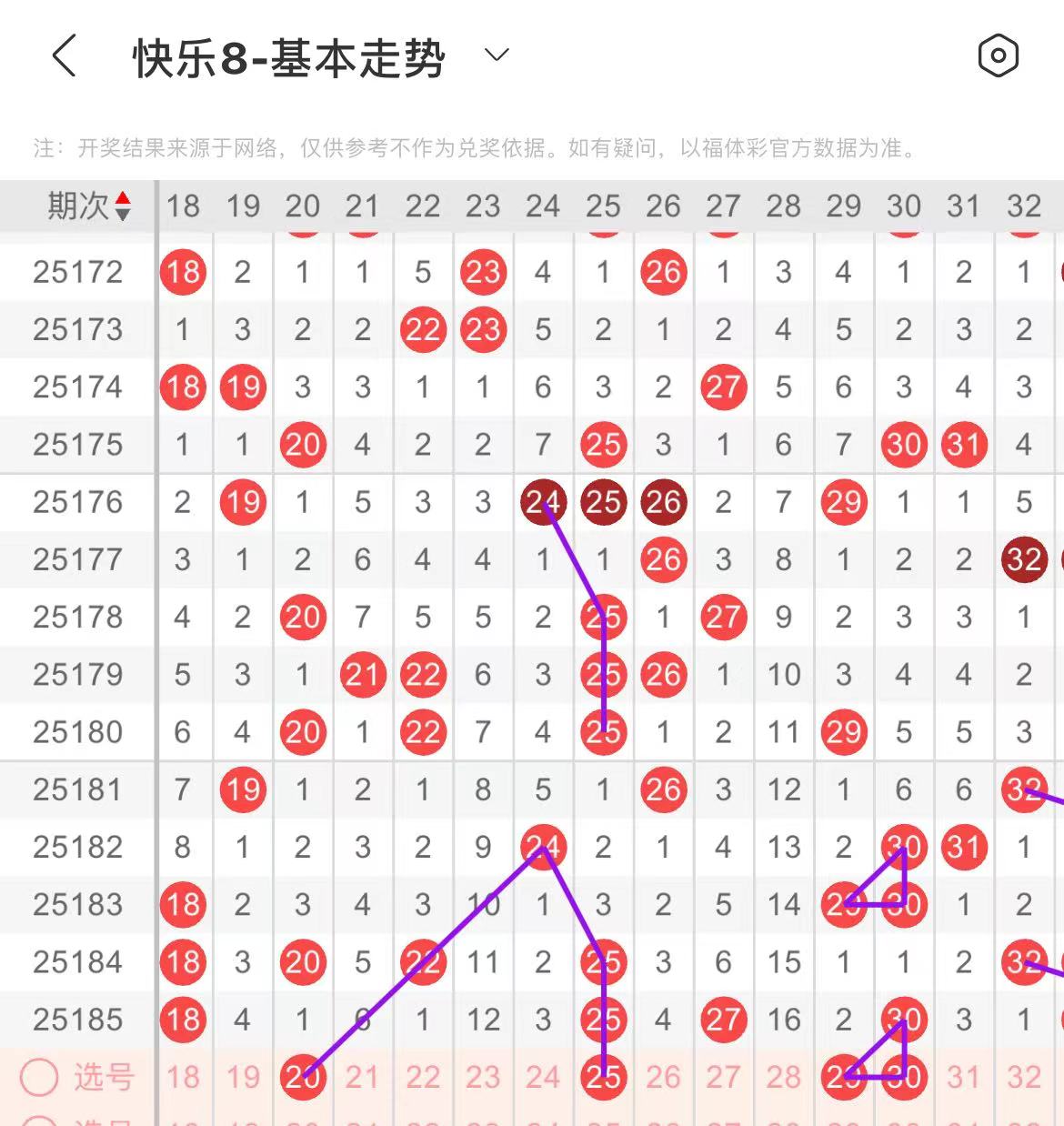Pick number 18 in the 选号 row
Screen dimensions: 1064x1126
click(x=183, y=1077)
